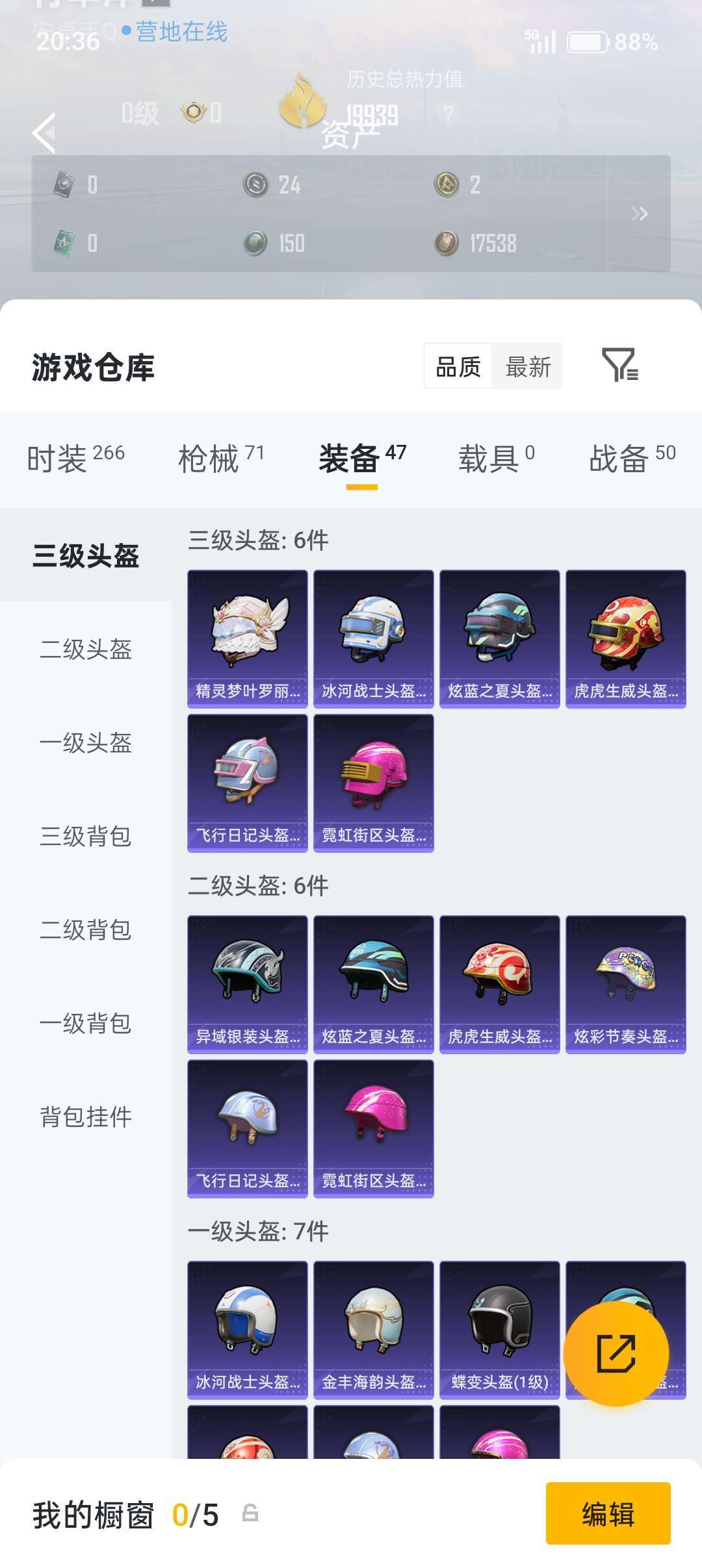Sort warehouse by 品质

click(458, 367)
